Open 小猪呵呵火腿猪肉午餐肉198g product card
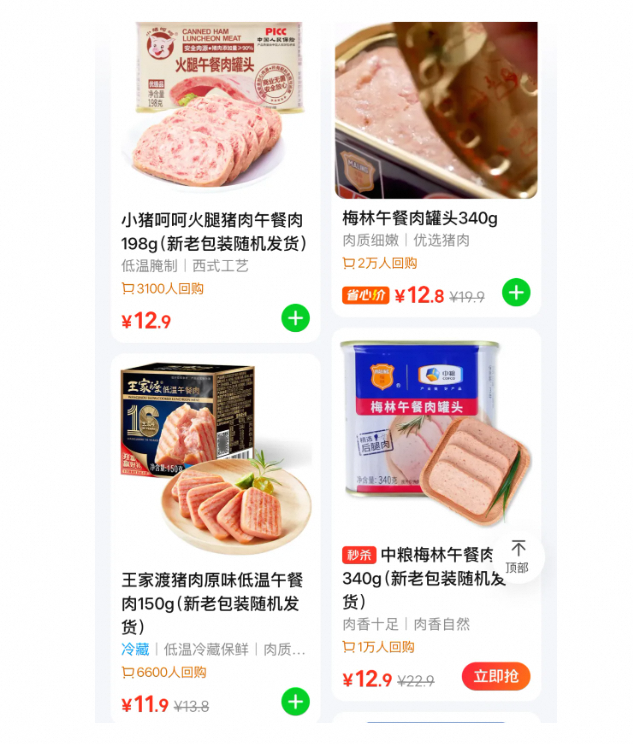This screenshot has height=744, width=633. coord(213,231)
